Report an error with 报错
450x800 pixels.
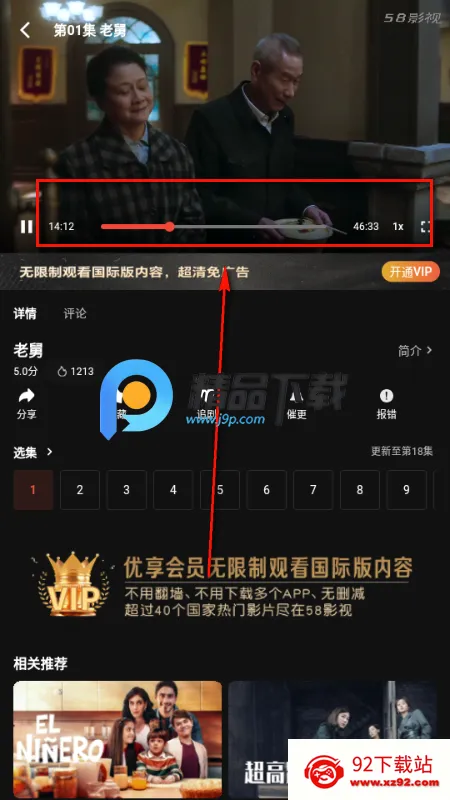coord(386,404)
